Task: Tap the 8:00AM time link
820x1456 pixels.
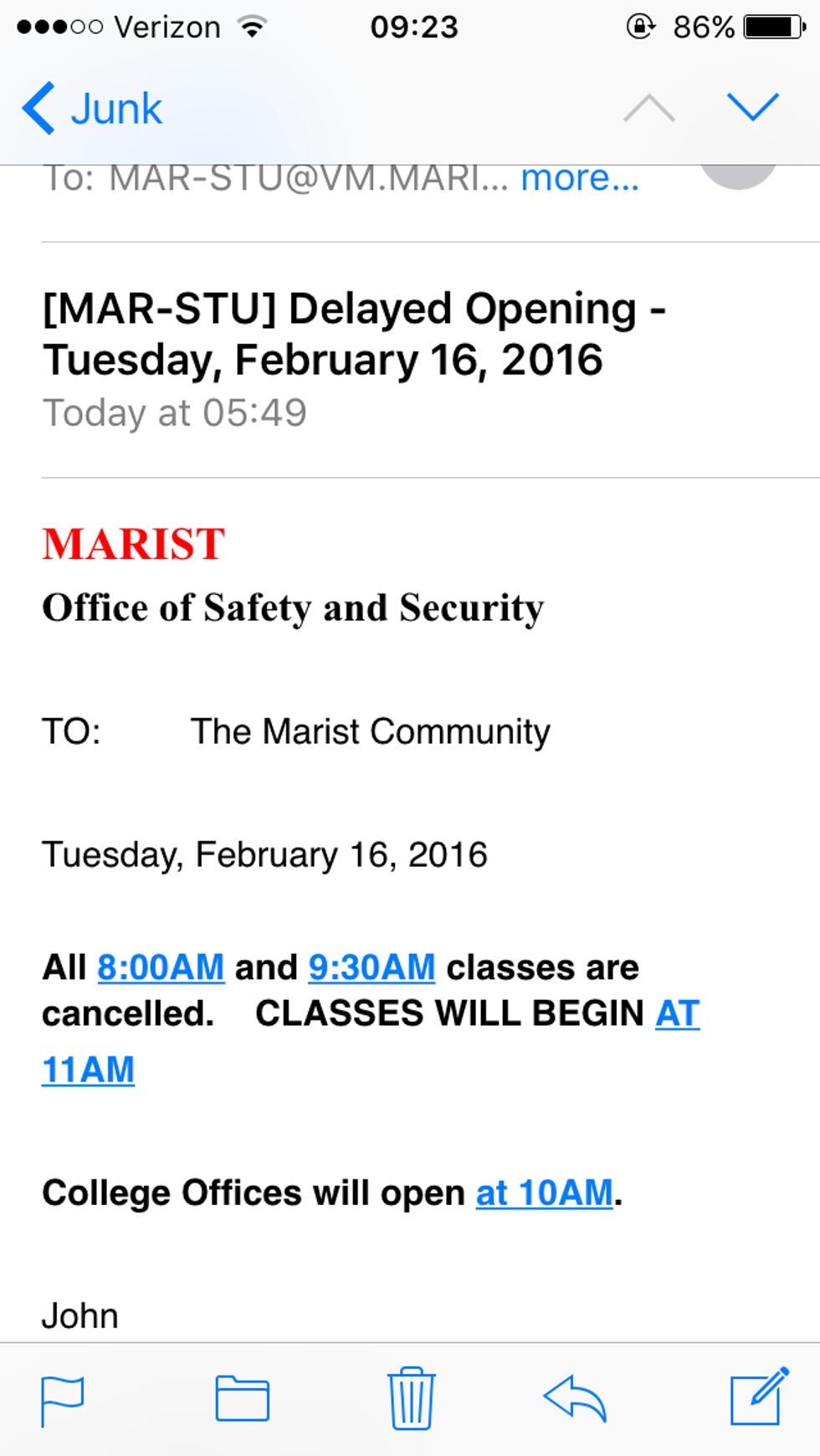Action: [x=161, y=967]
